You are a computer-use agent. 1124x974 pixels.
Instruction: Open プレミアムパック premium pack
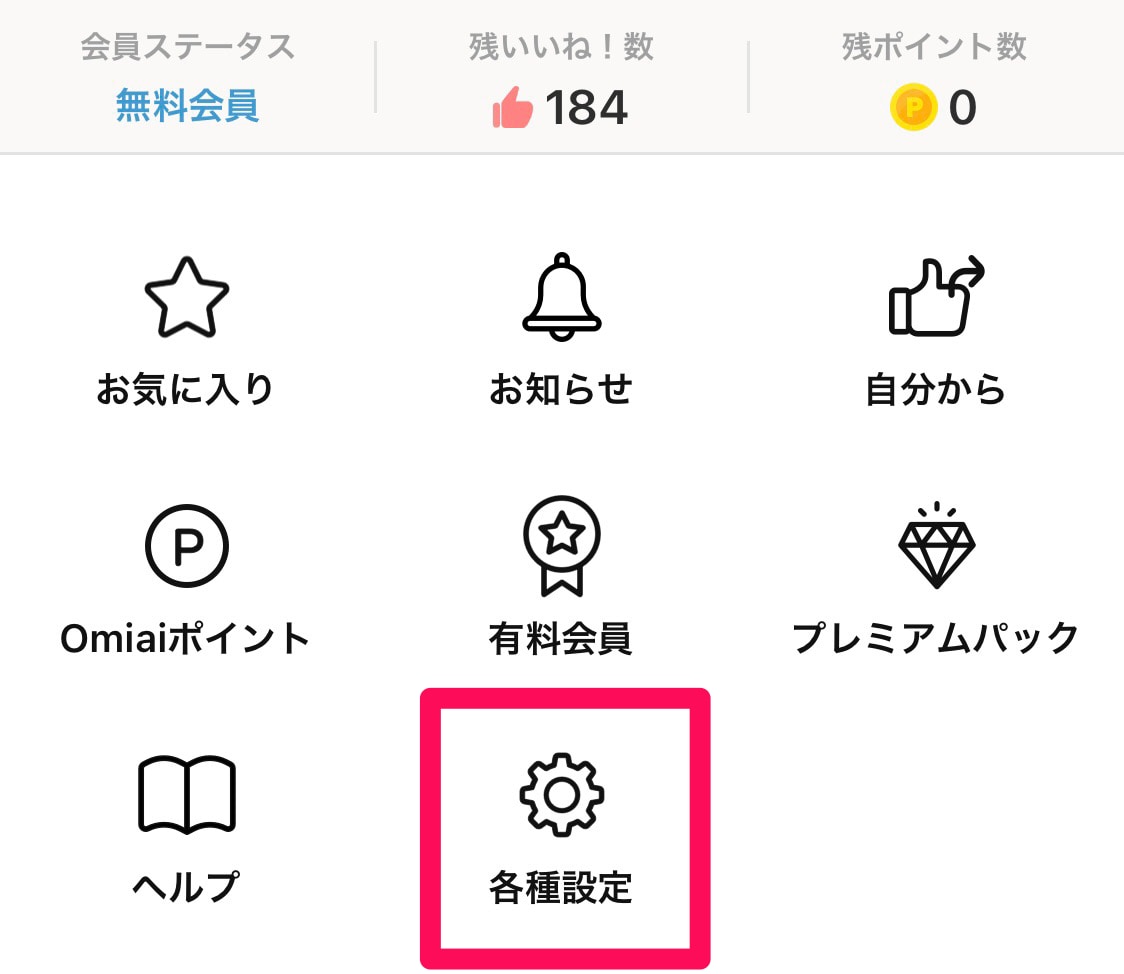(x=936, y=578)
